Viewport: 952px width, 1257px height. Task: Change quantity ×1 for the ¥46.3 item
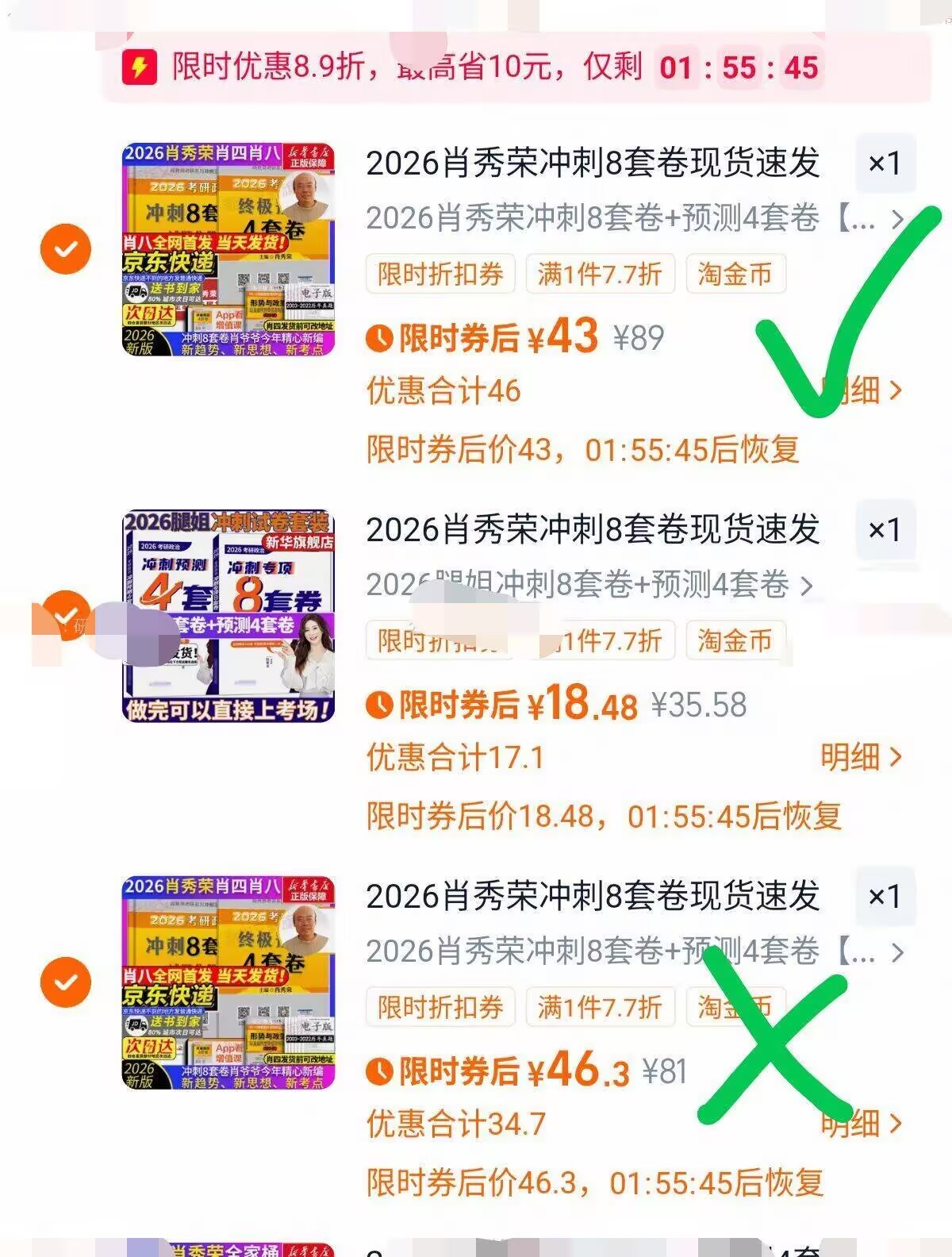coord(885,897)
